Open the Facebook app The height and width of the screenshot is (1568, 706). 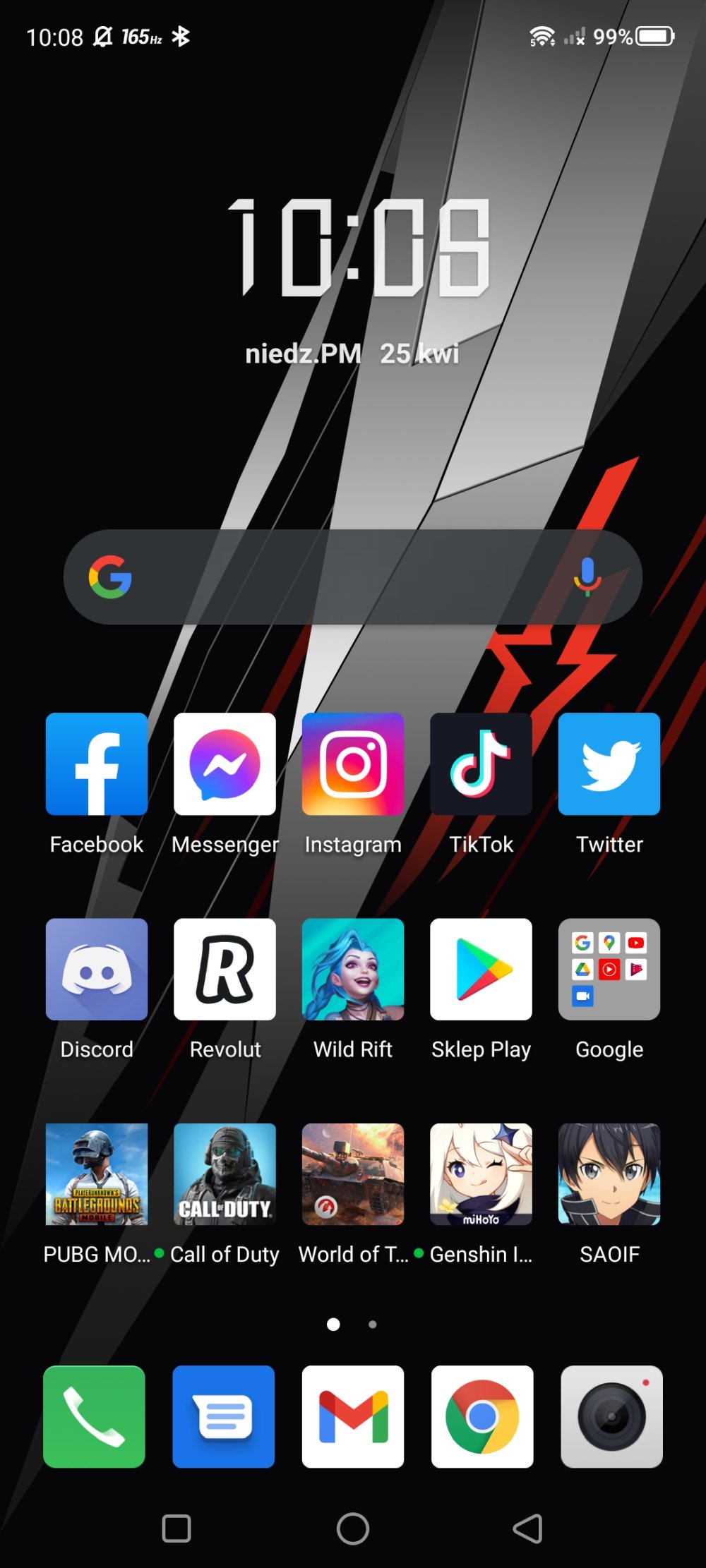97,764
